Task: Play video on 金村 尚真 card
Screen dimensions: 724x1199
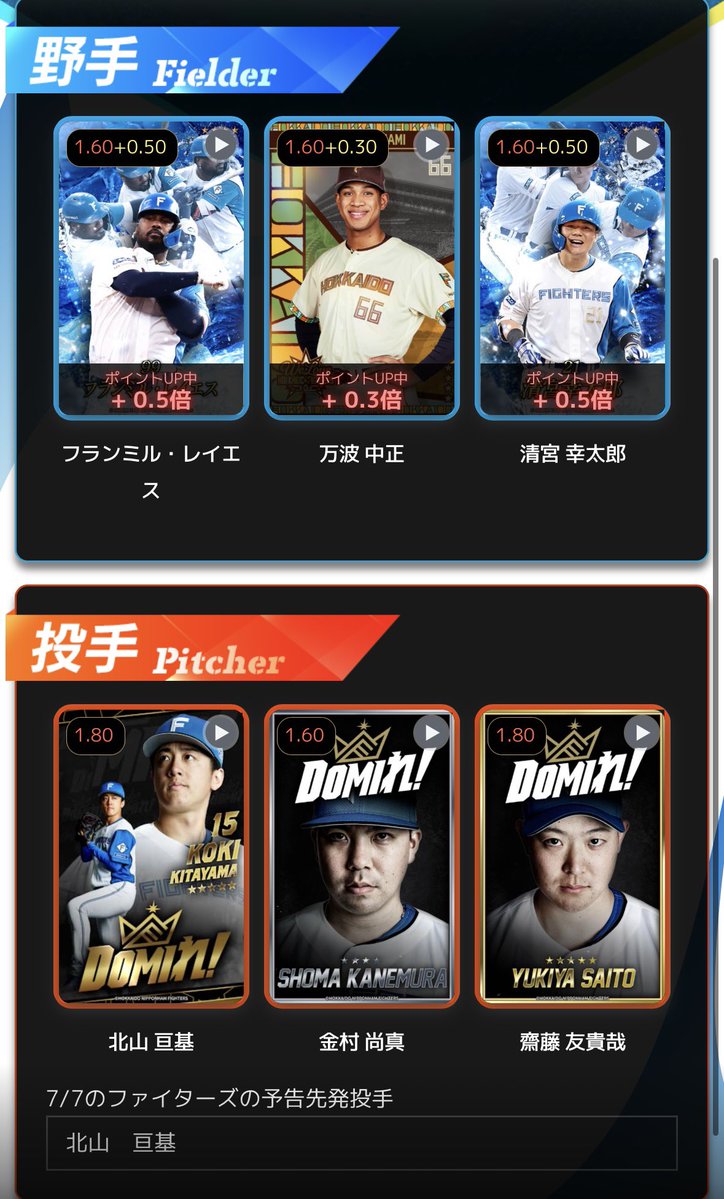Action: coord(432,733)
